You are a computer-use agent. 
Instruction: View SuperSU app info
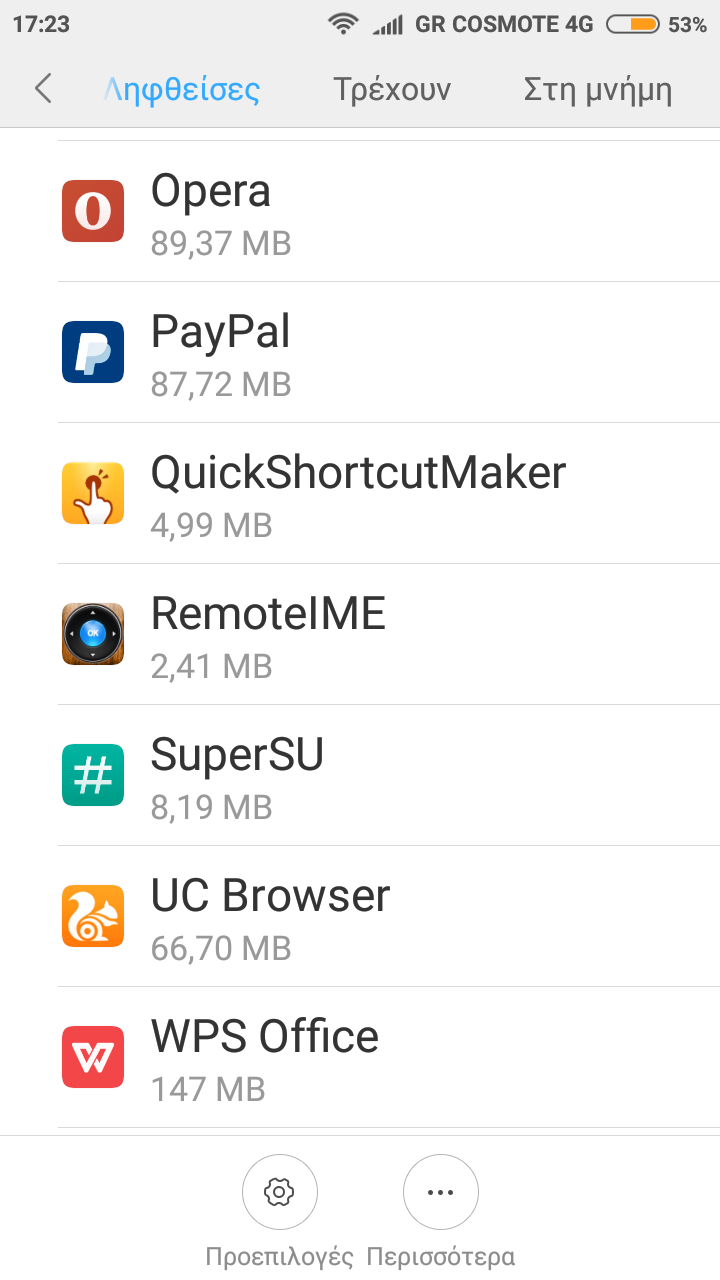pyautogui.click(x=360, y=775)
